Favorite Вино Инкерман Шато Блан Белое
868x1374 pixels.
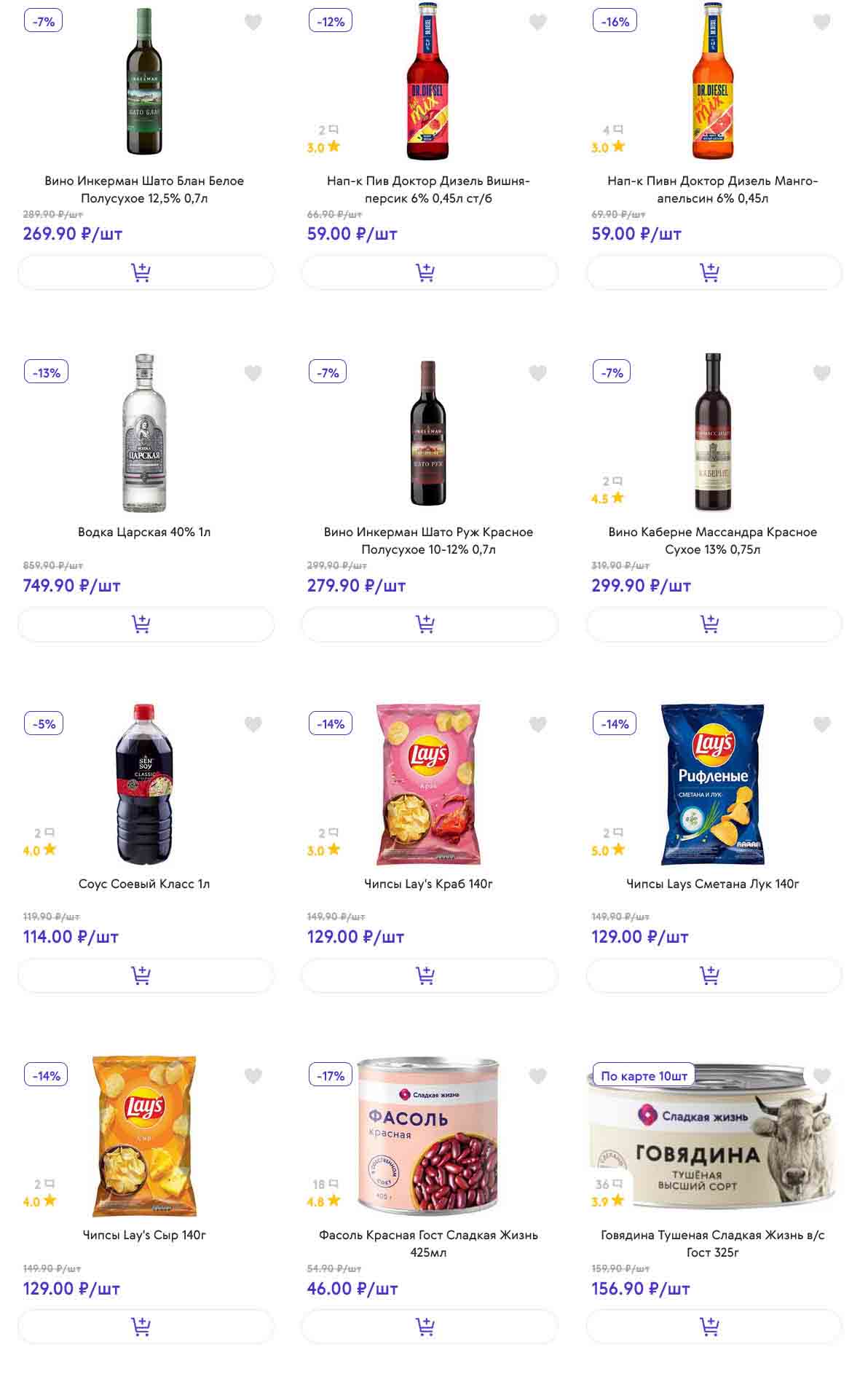[x=253, y=23]
